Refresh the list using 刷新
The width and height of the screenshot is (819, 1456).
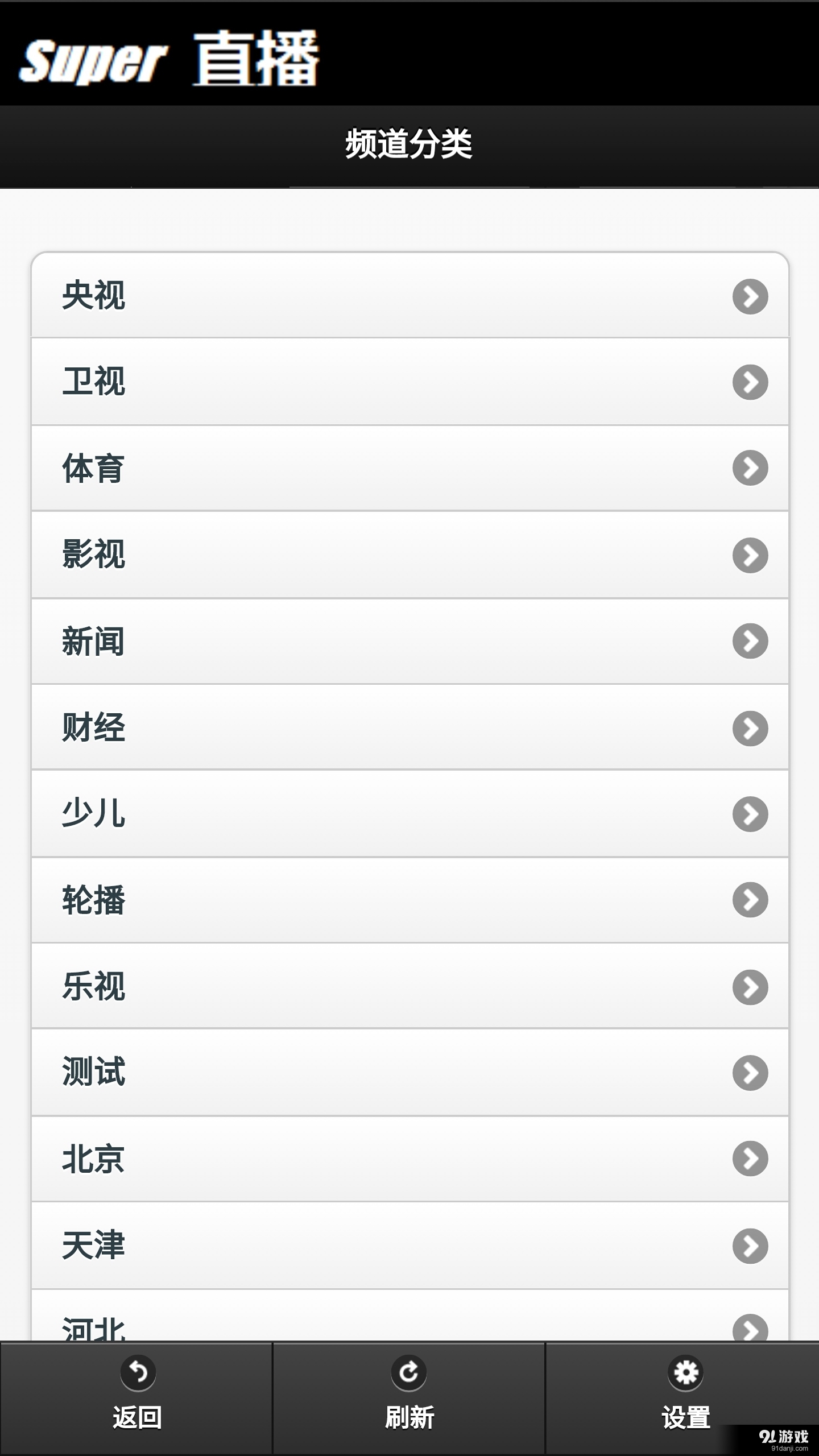coord(409,1398)
